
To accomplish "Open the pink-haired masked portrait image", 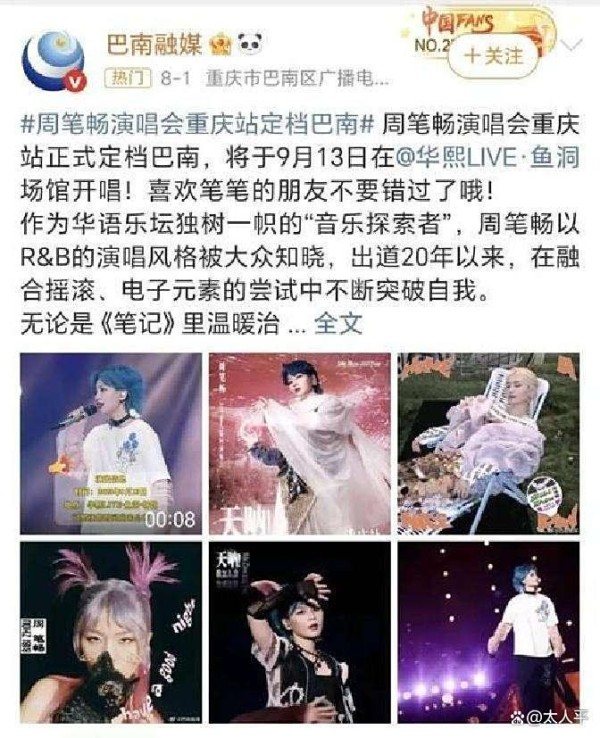I will pos(111,631).
